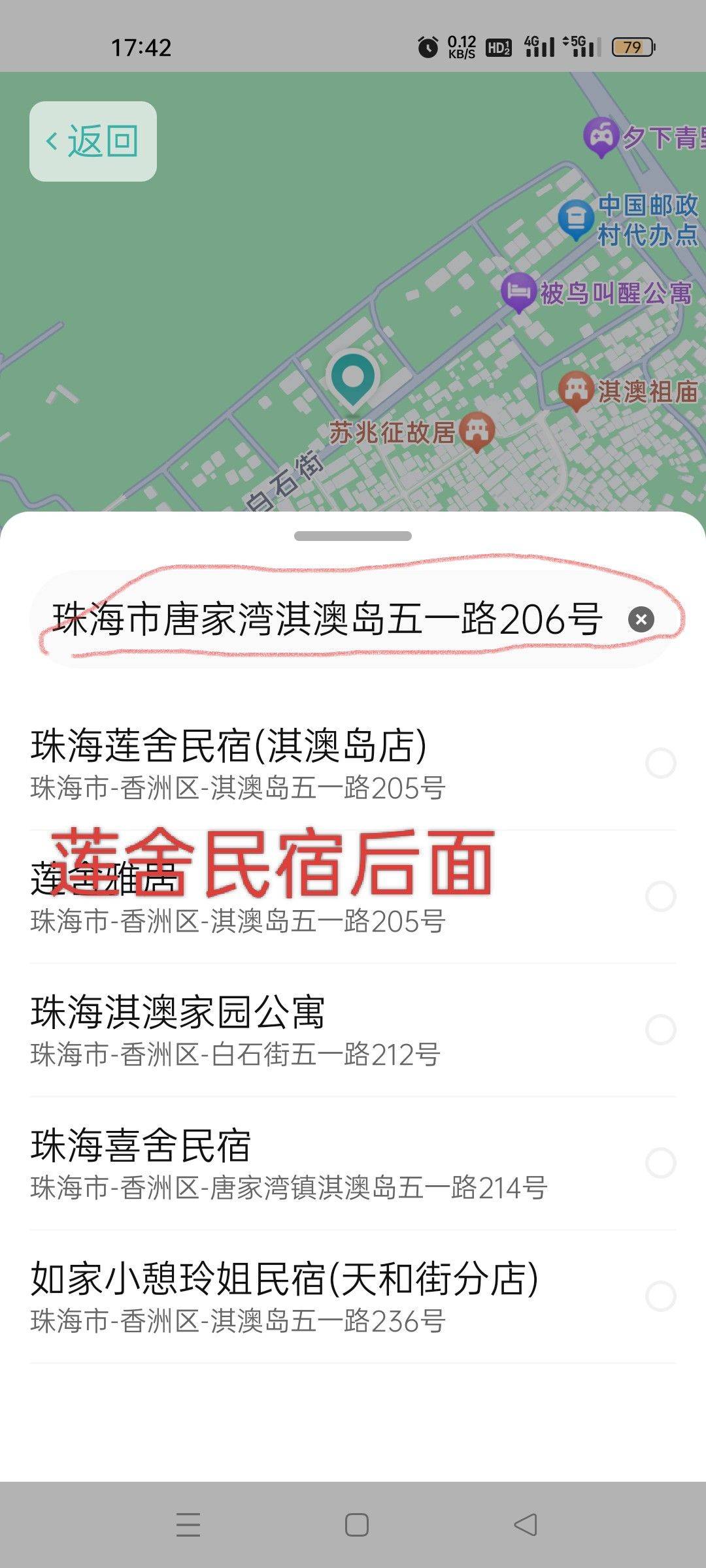Viewport: 706px width, 1568px height.
Task: Select 珠海淇澳家园公寓 radio button
Action: [660, 1030]
